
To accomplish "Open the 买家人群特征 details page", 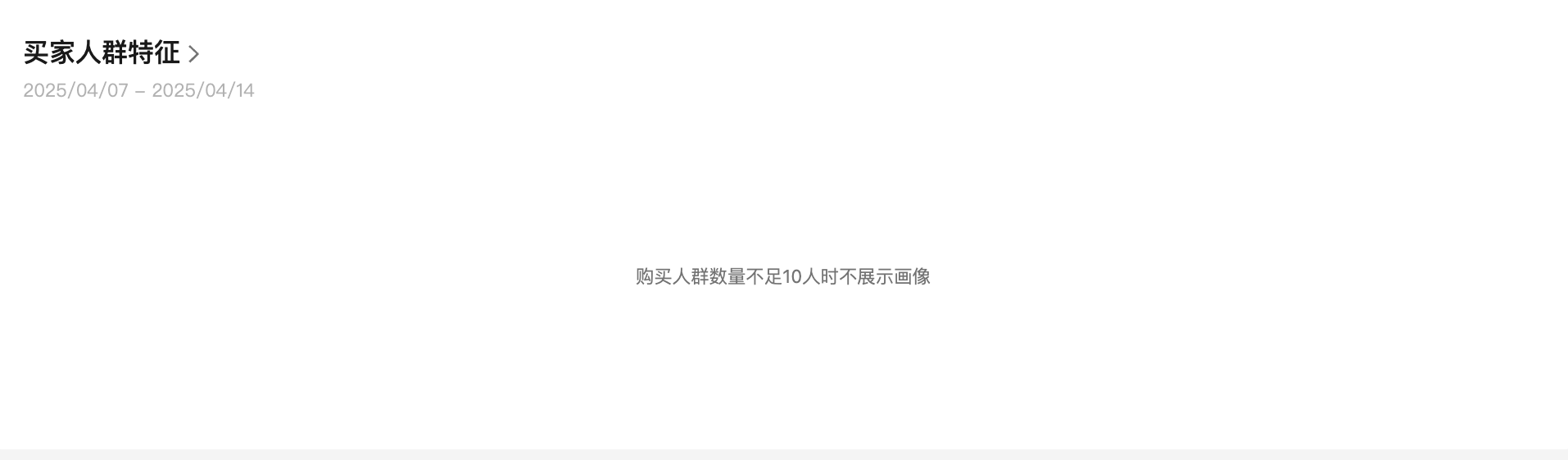I will coord(111,53).
